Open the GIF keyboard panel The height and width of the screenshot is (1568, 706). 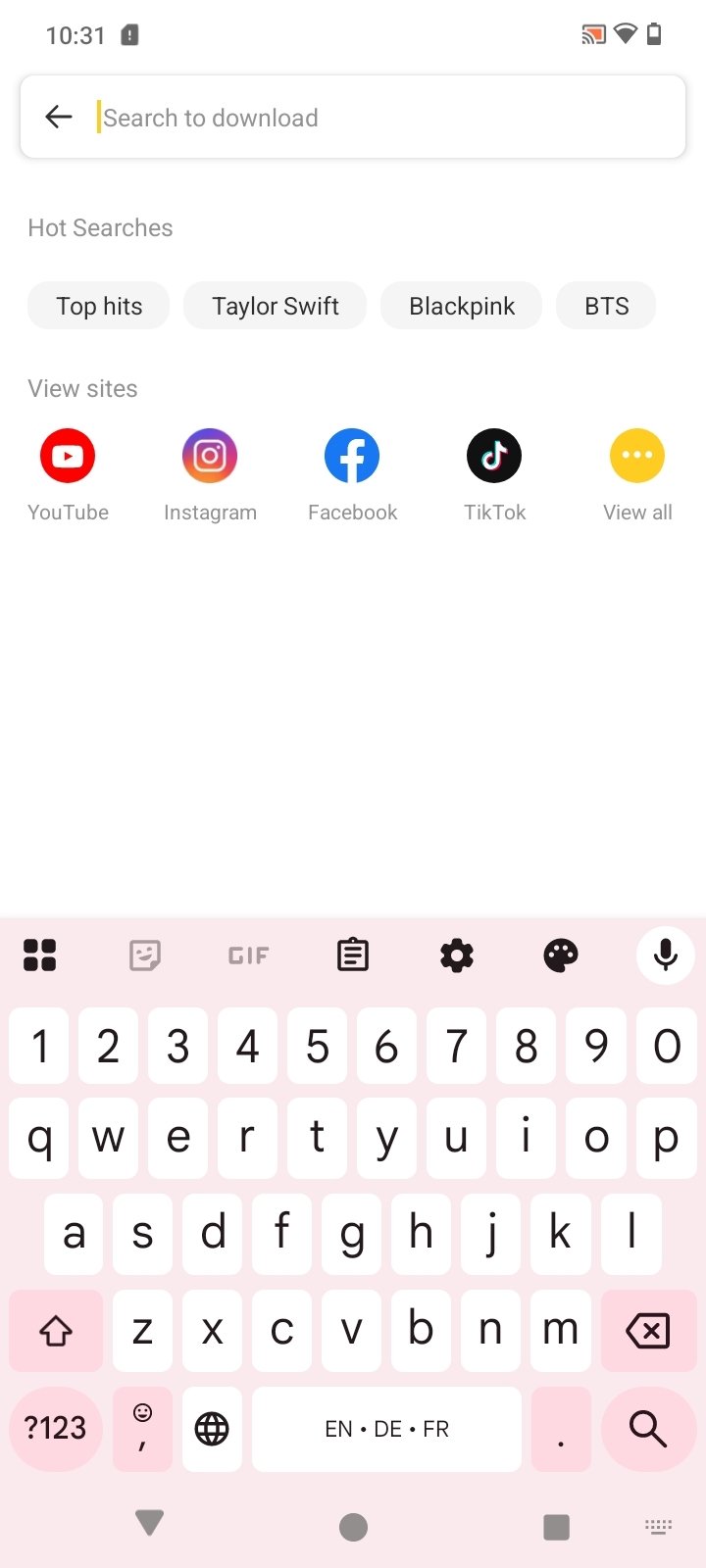click(x=248, y=955)
